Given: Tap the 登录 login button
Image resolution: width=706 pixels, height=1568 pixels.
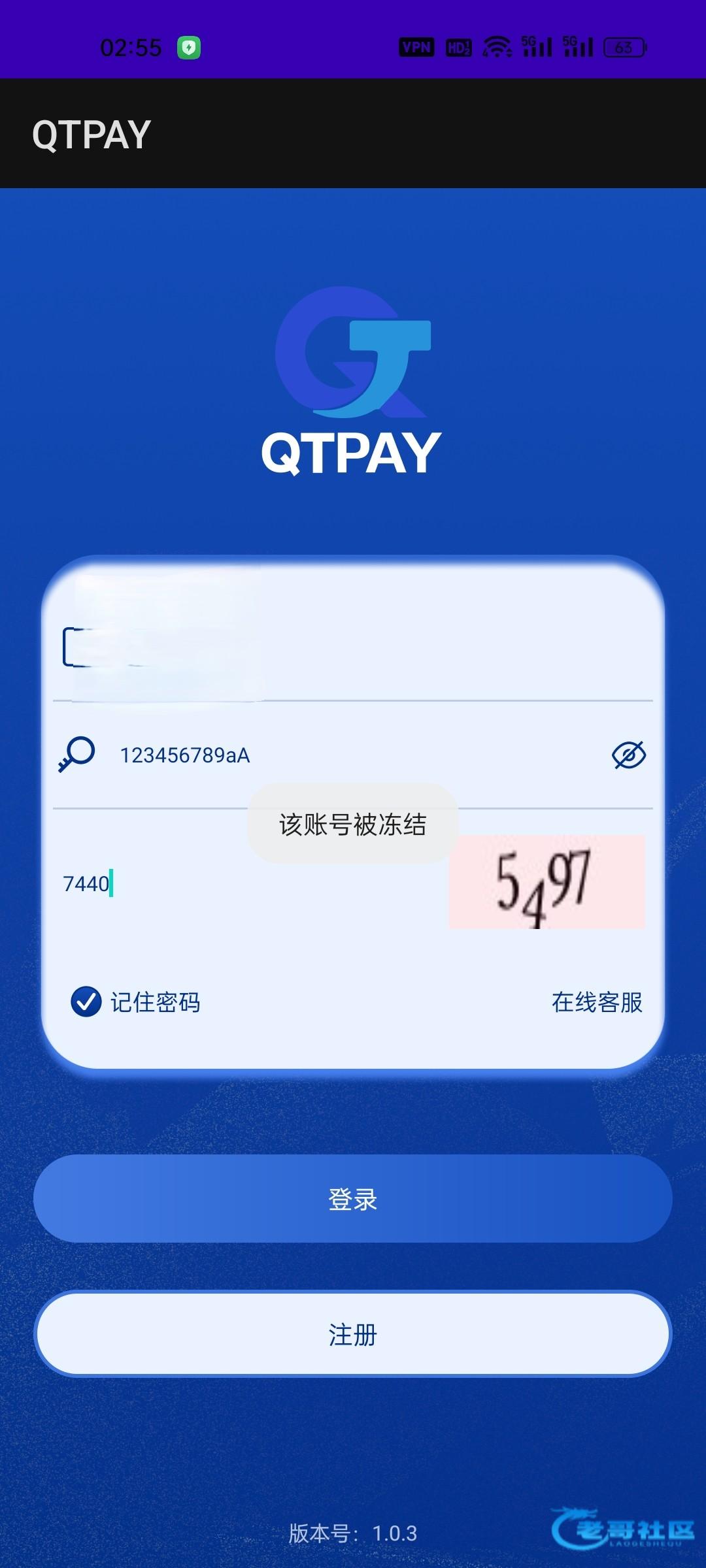Looking at the screenshot, I should point(353,1198).
